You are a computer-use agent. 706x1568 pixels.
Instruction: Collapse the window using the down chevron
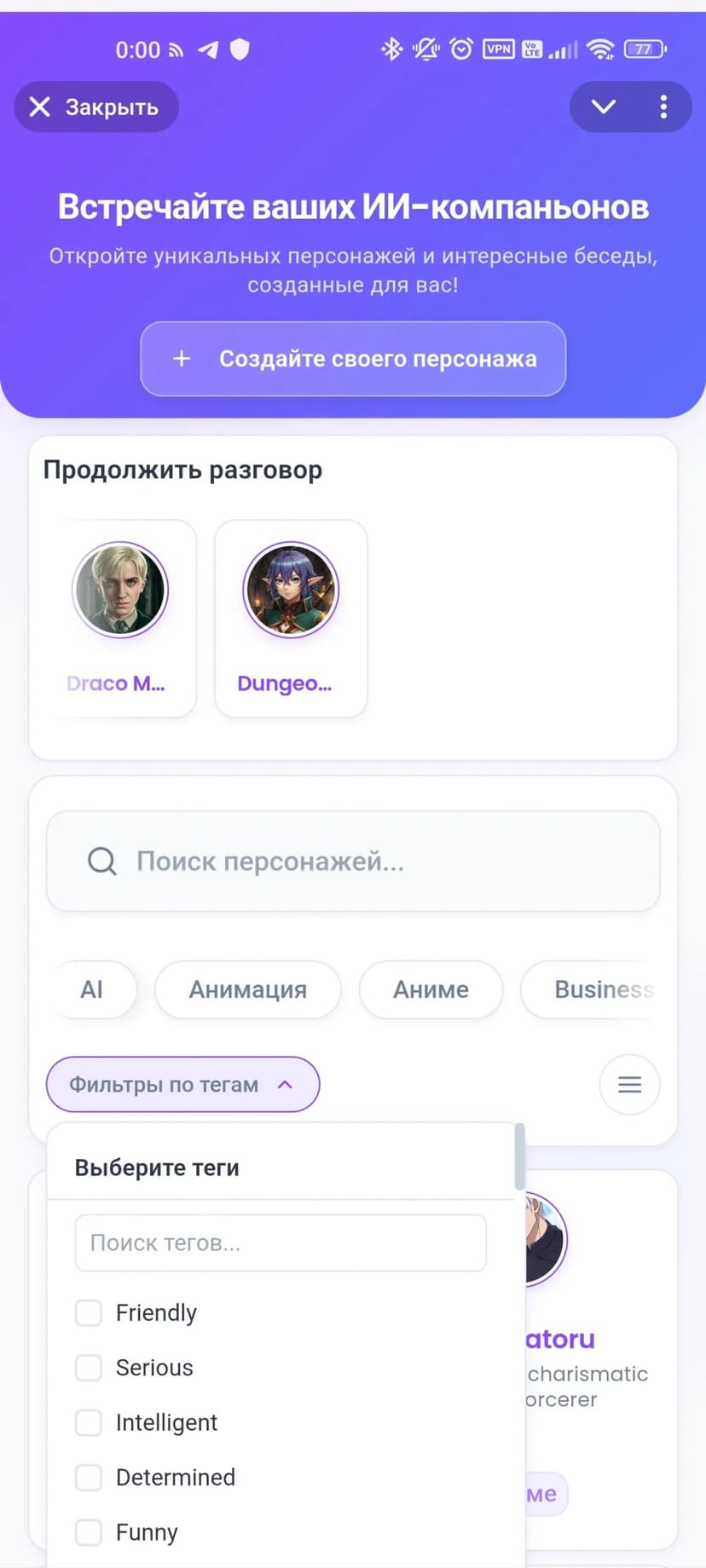pos(603,107)
